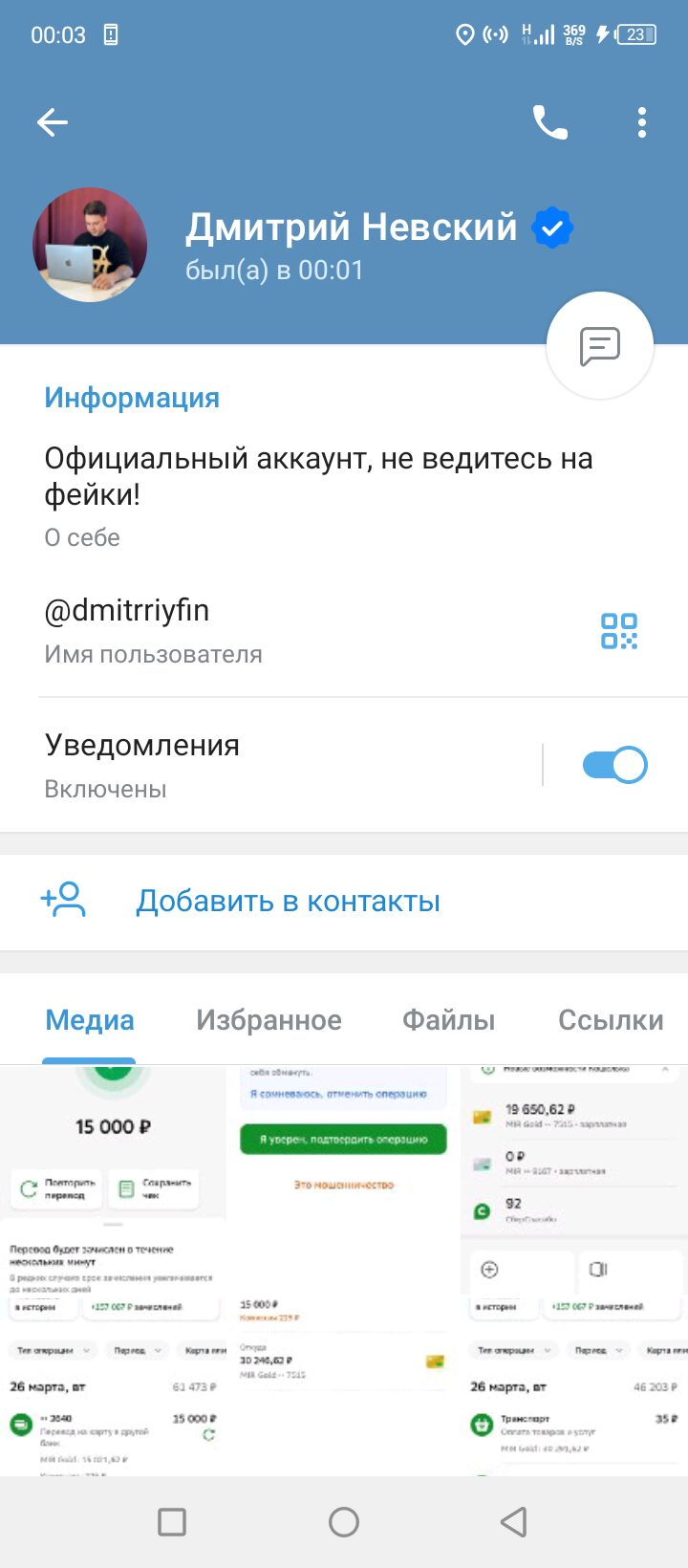Open the system recent apps button
The width and height of the screenshot is (688, 1568).
172,1521
